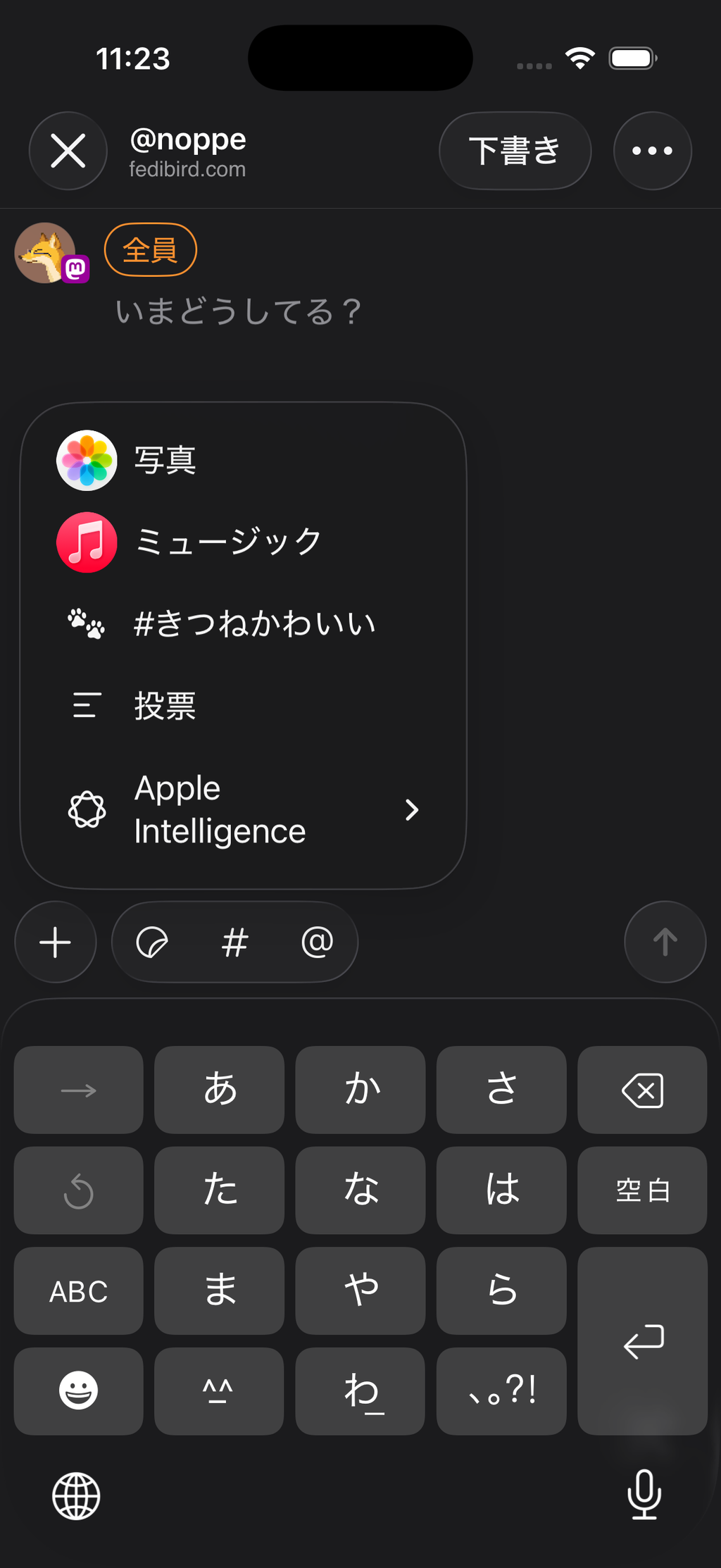Tap the account avatar
This screenshot has height=1568, width=721.
(x=46, y=252)
